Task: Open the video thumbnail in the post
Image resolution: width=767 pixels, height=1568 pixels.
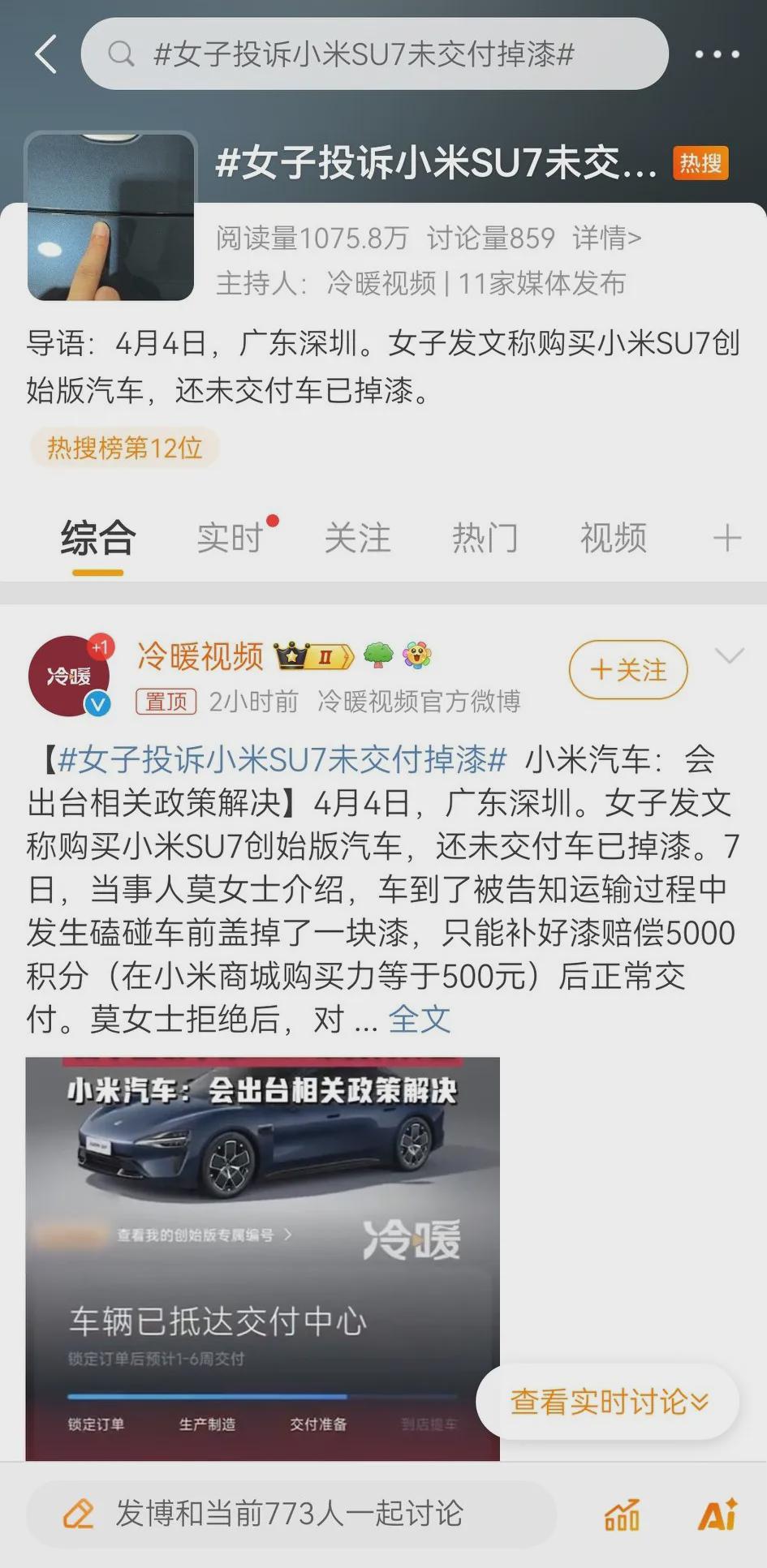Action: click(x=262, y=1257)
